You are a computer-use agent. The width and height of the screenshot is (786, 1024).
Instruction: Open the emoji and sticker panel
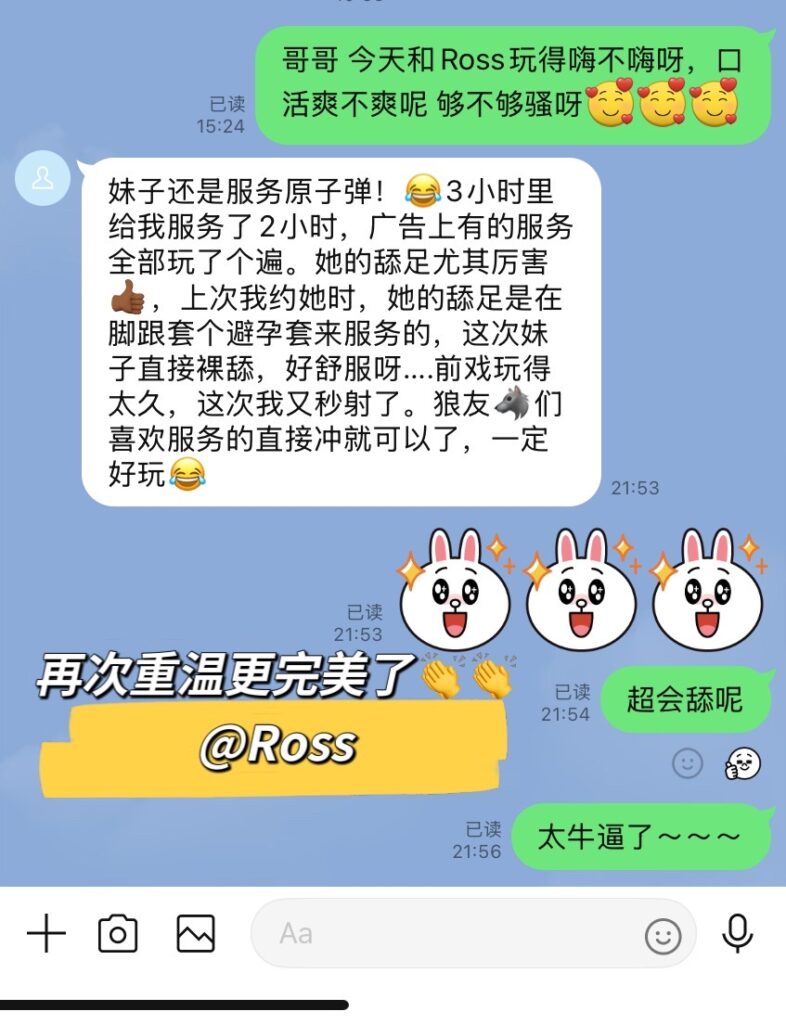click(662, 936)
